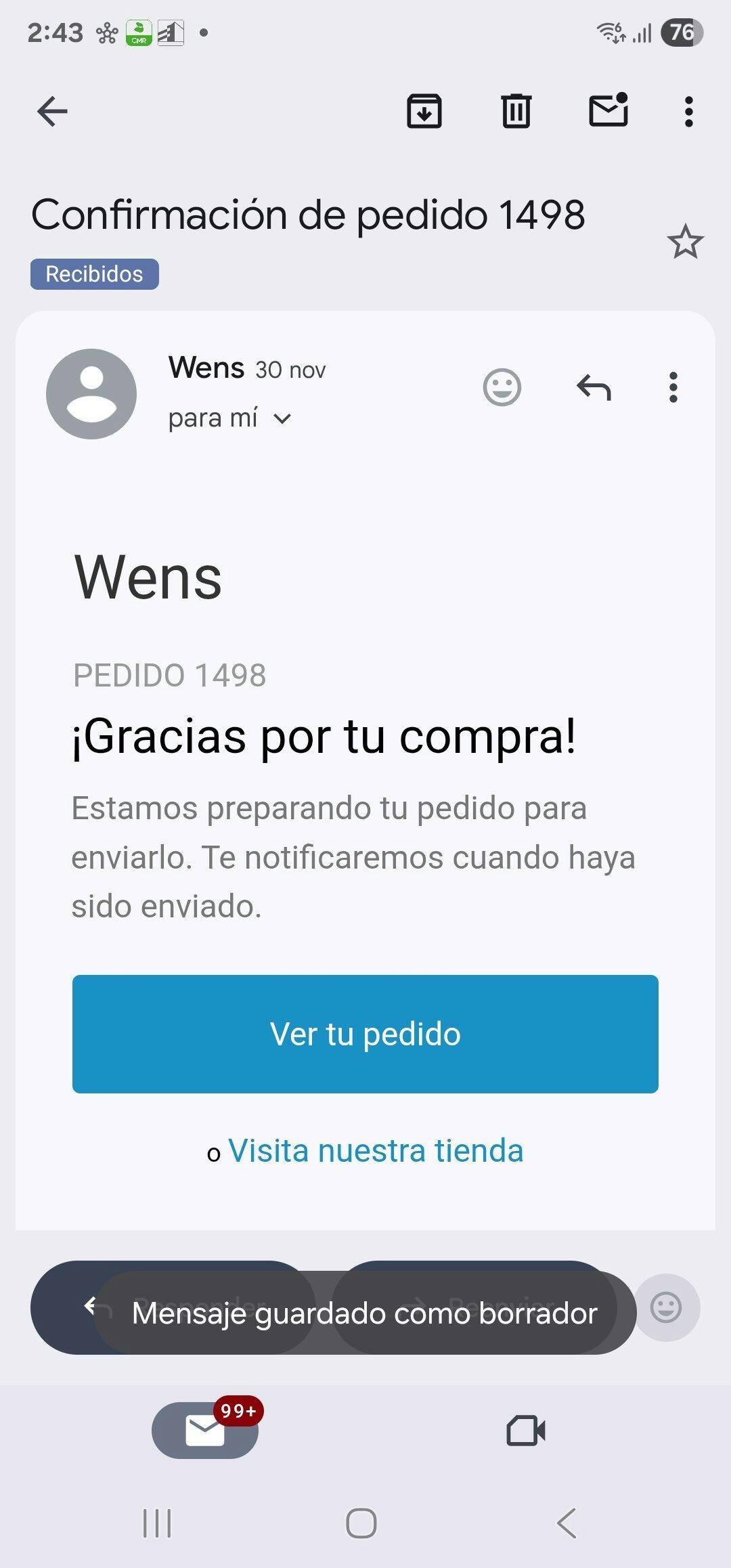The image size is (731, 1568).
Task: Delete this email with the trash icon
Action: (516, 112)
